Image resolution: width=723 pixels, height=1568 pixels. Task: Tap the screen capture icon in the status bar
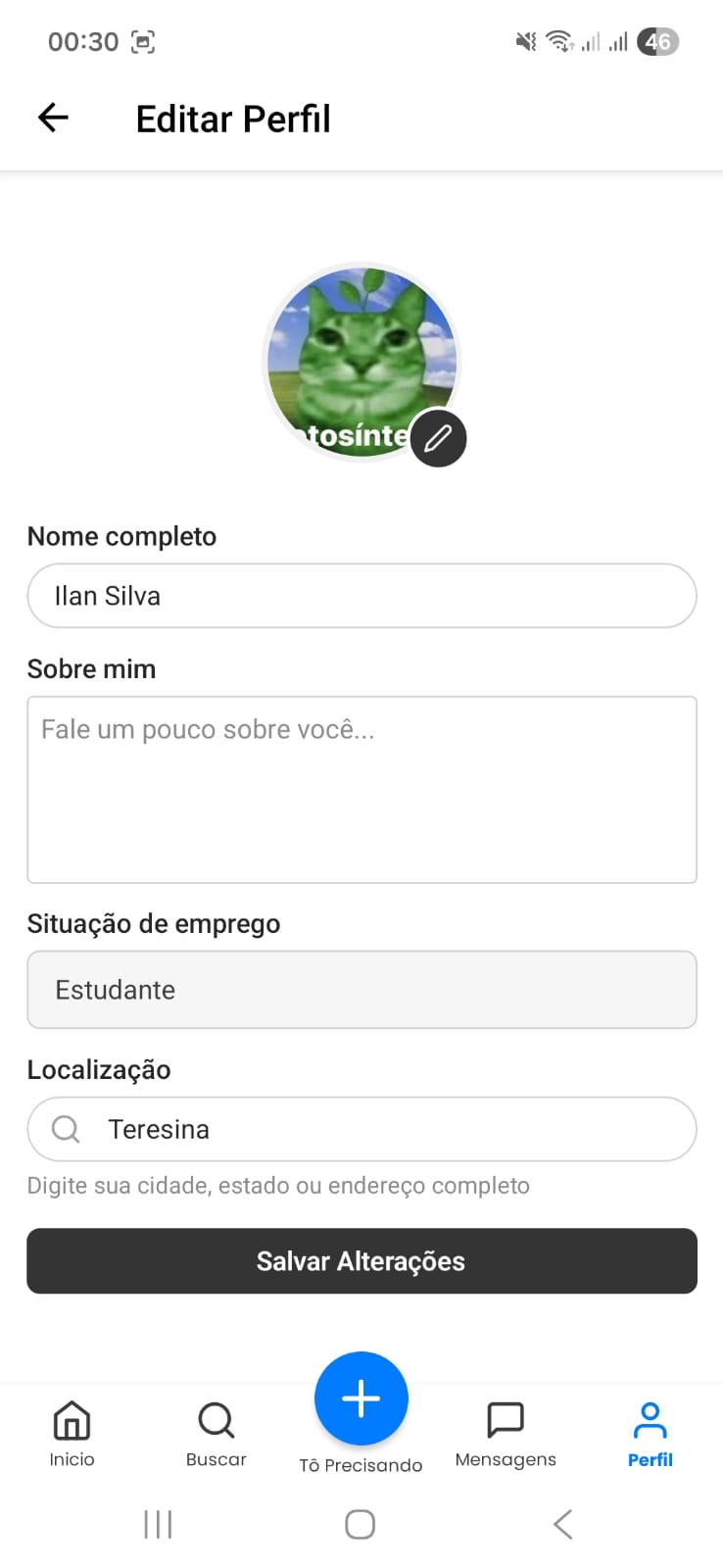pyautogui.click(x=142, y=41)
